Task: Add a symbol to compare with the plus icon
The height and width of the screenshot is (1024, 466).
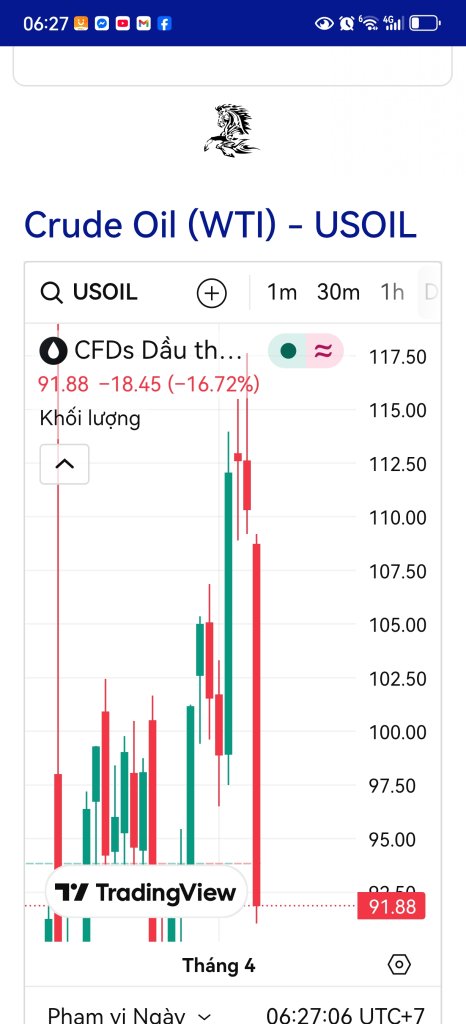Action: (x=211, y=293)
